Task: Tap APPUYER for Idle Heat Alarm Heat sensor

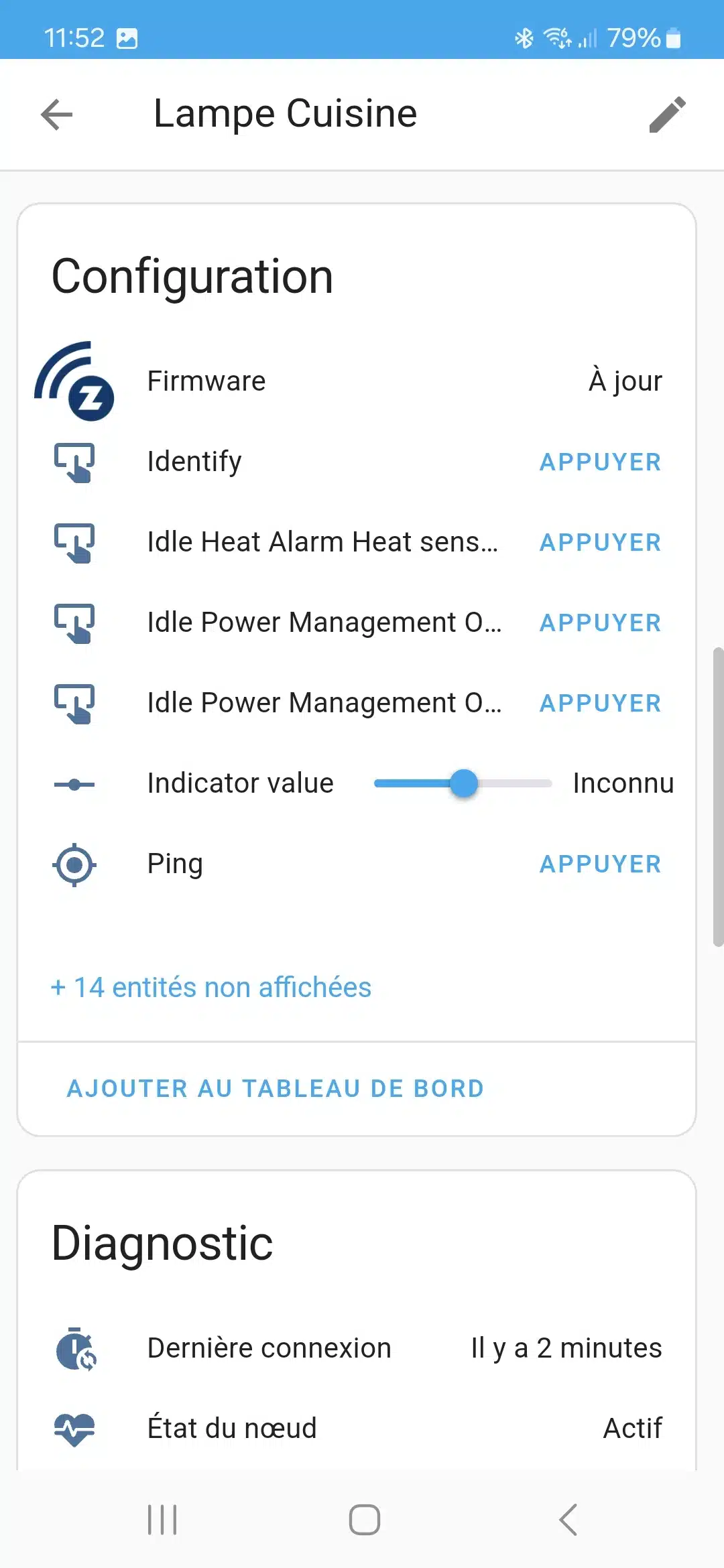Action: (601, 542)
